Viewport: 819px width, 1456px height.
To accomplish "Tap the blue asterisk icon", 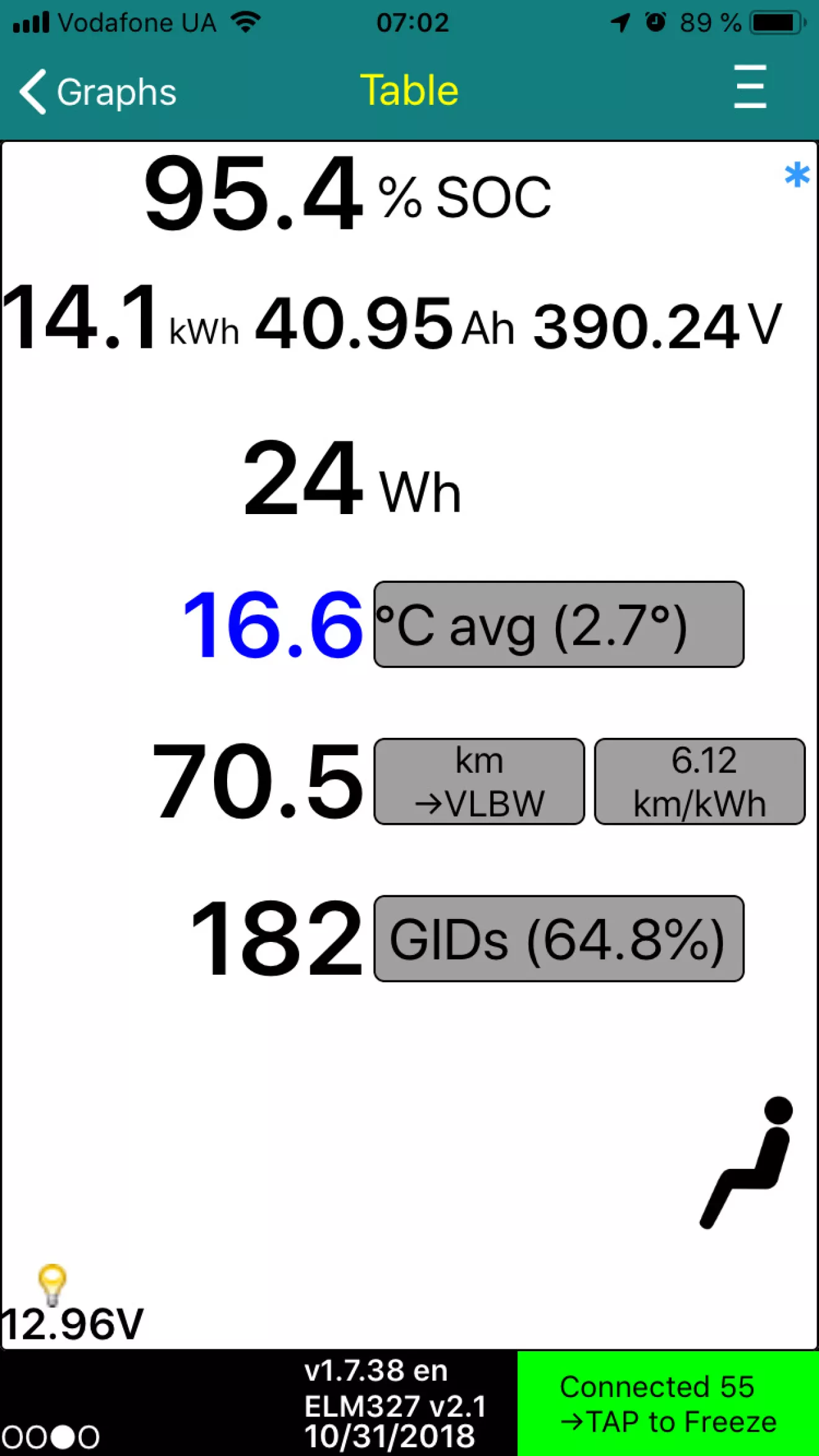I will point(797,175).
